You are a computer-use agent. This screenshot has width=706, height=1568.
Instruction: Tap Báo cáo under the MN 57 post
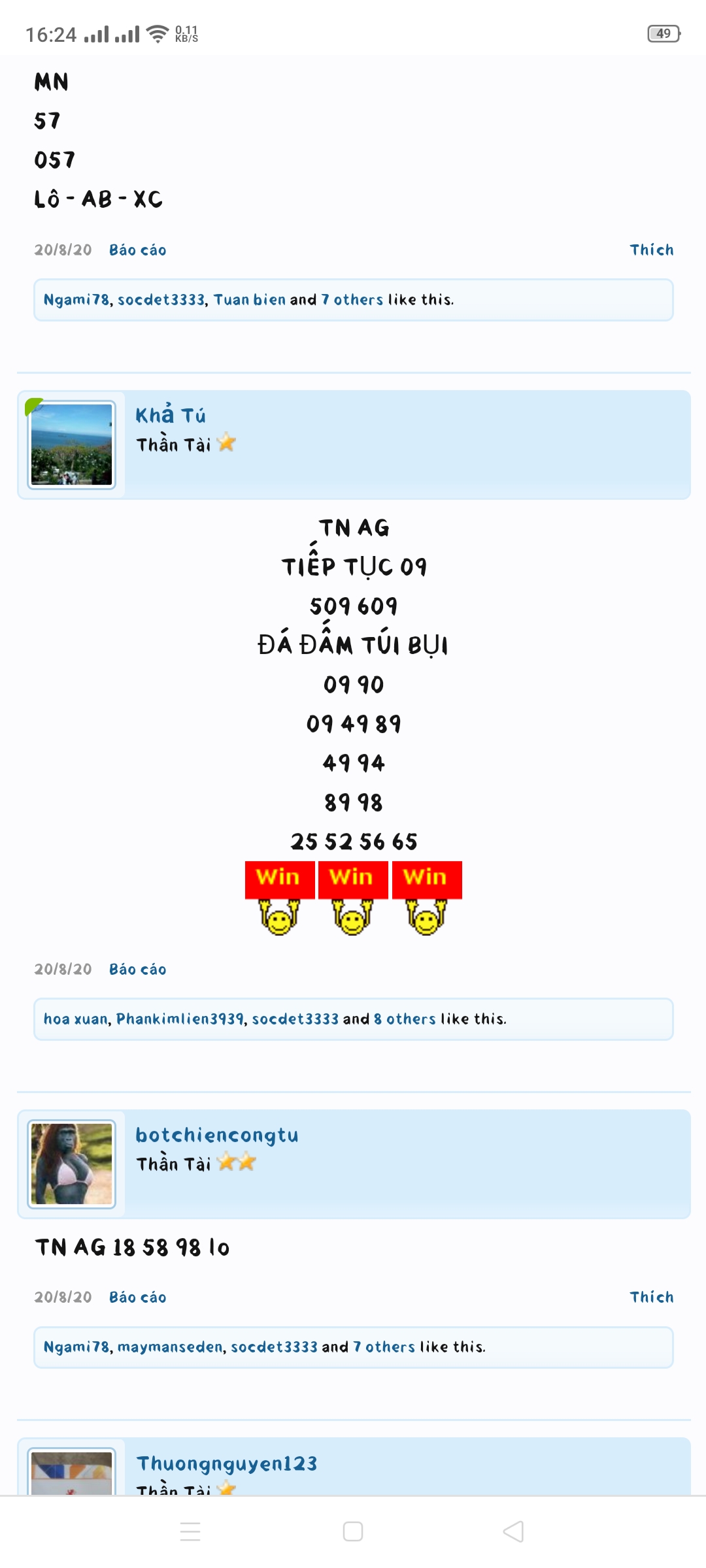point(137,250)
